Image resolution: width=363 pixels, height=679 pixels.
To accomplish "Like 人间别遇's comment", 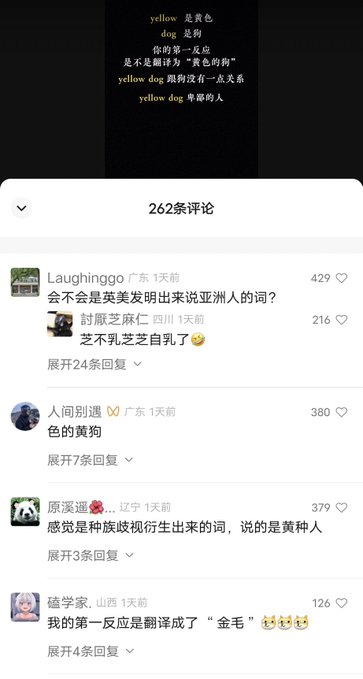I will point(342,412).
